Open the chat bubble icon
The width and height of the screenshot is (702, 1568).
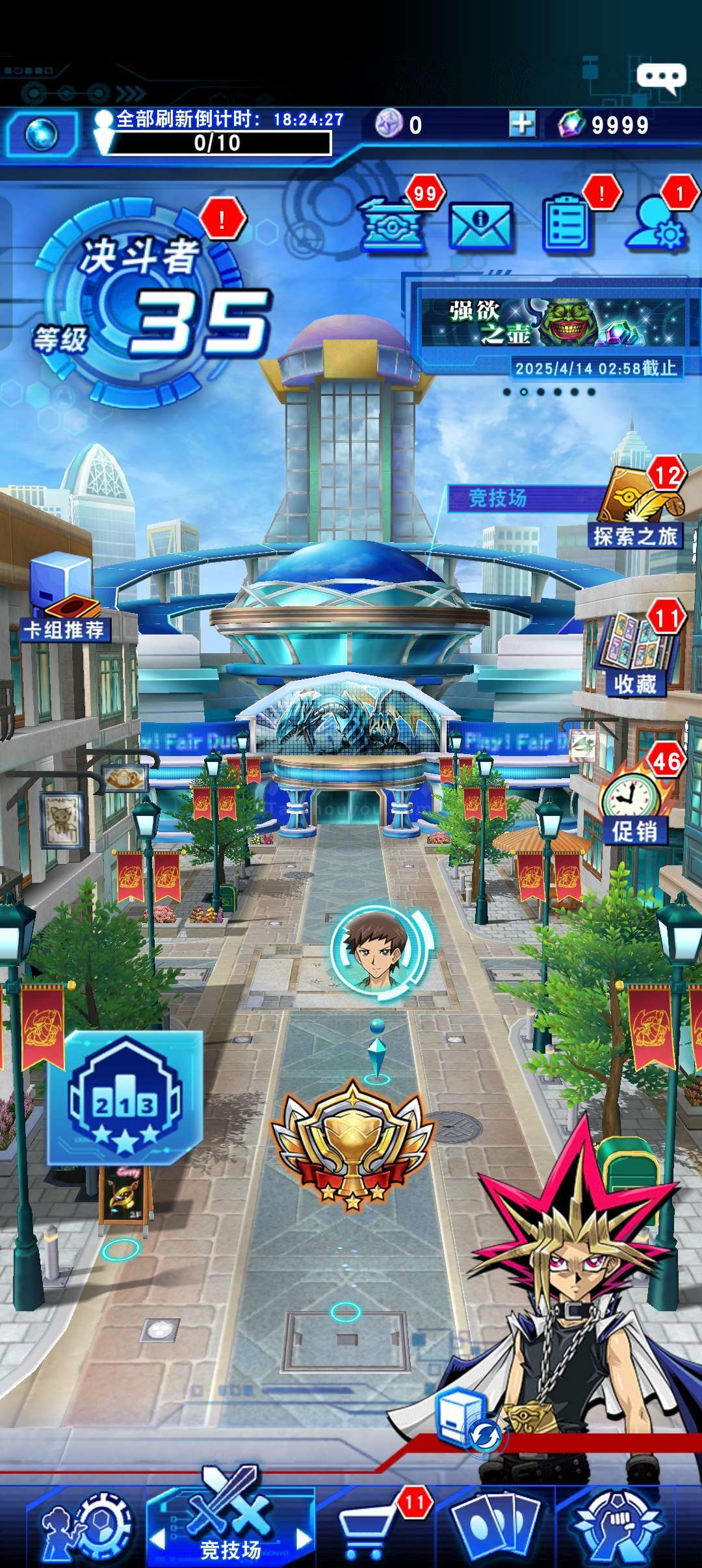pyautogui.click(x=661, y=77)
